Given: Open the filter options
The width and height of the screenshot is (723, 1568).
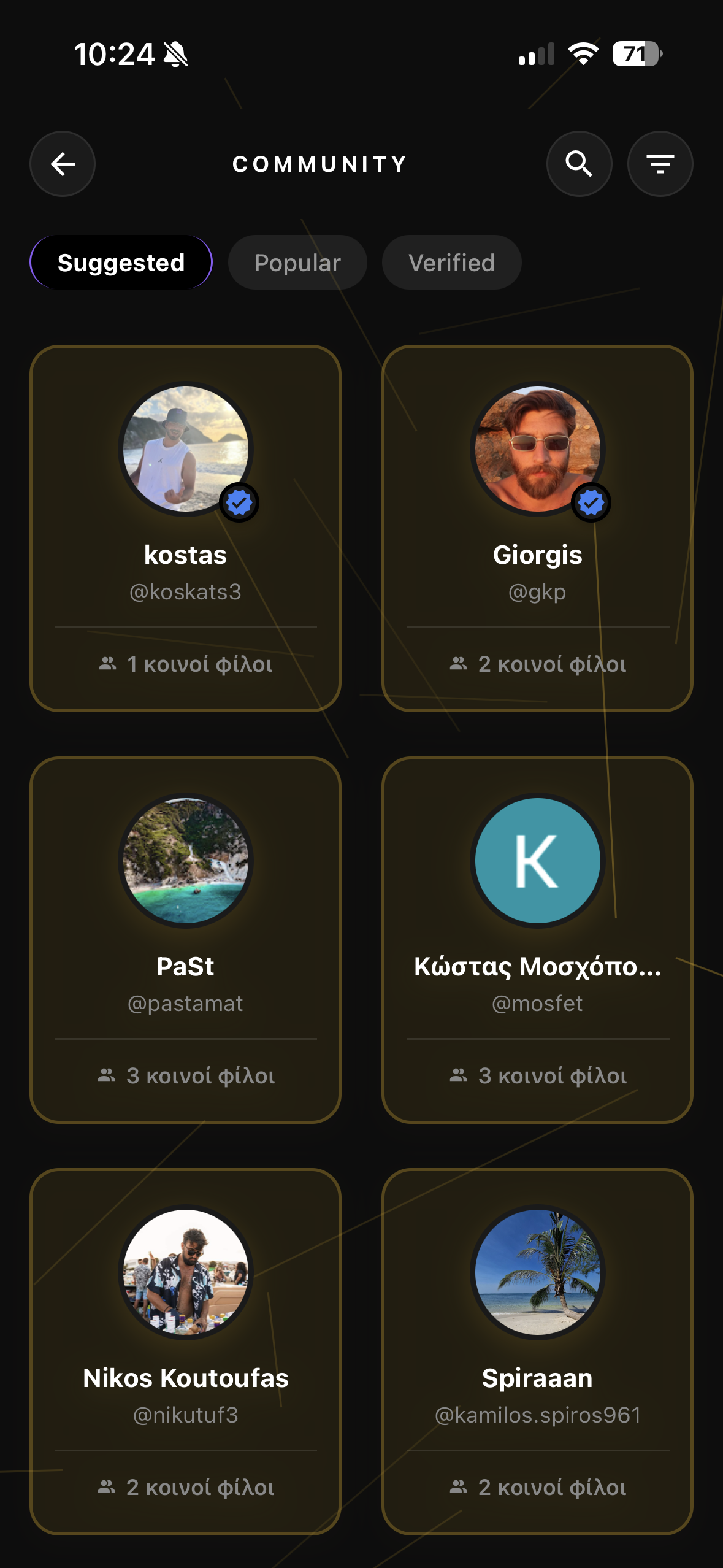Looking at the screenshot, I should point(660,164).
